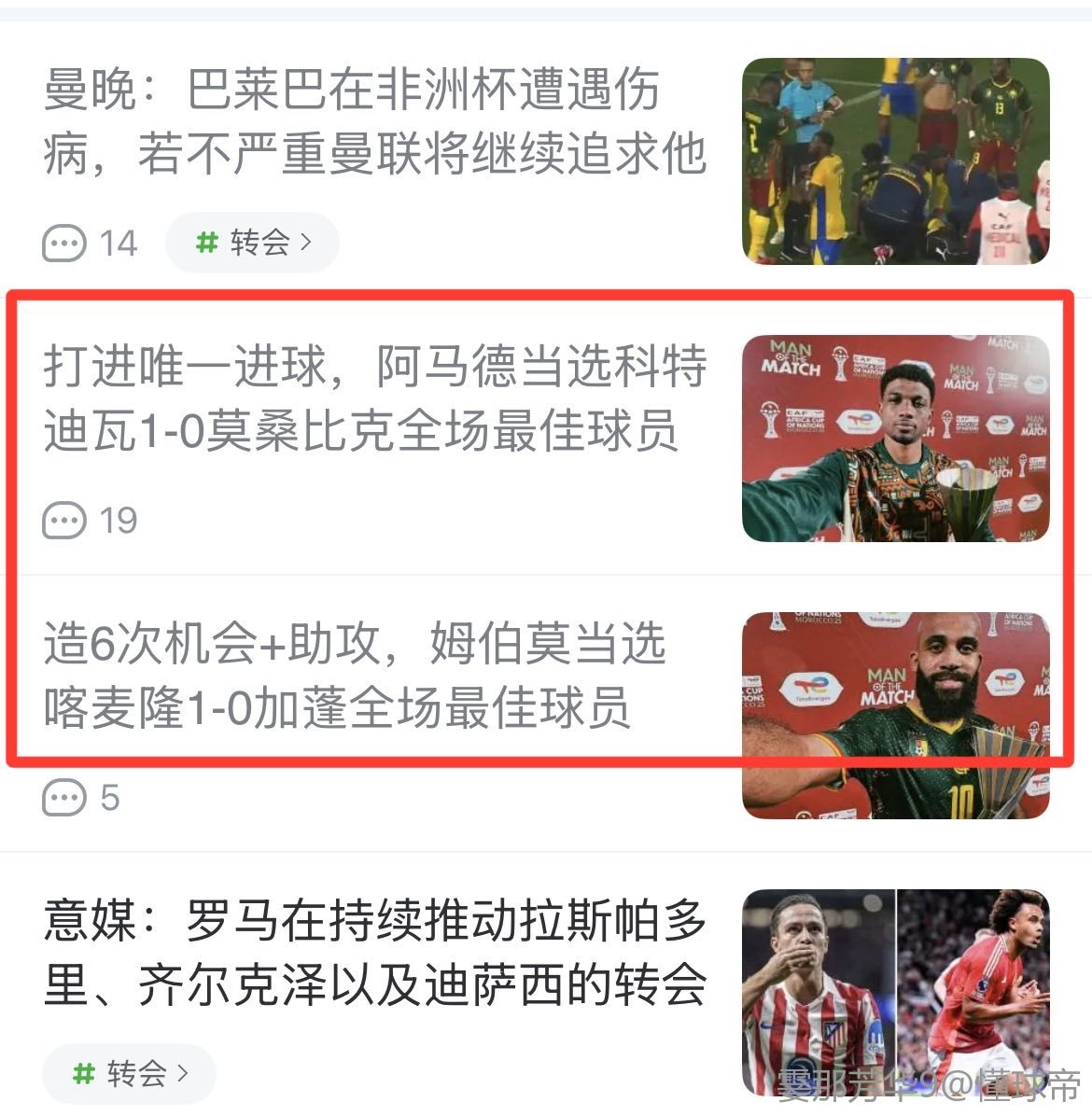Open the article about 阿马德 winning best player
Viewport: 1092px width, 1116px height.
(373, 398)
